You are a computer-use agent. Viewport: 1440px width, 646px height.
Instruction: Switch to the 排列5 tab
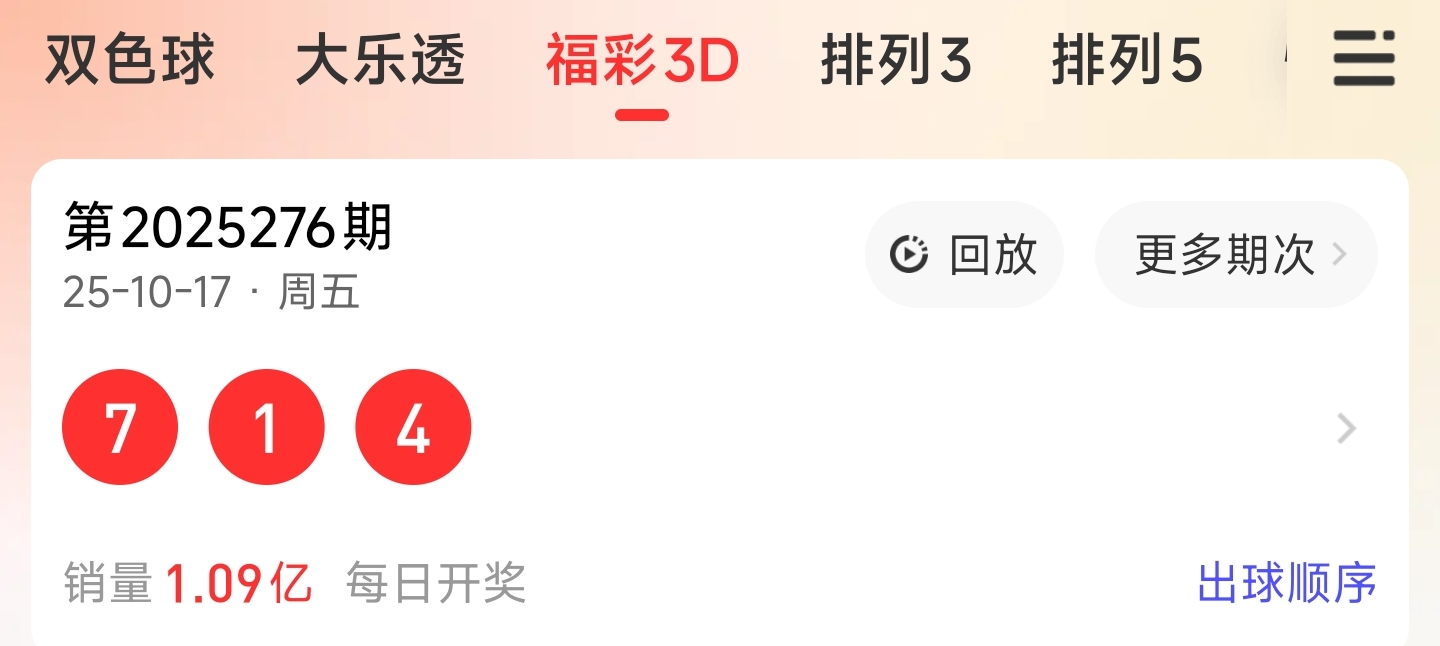(x=1127, y=60)
